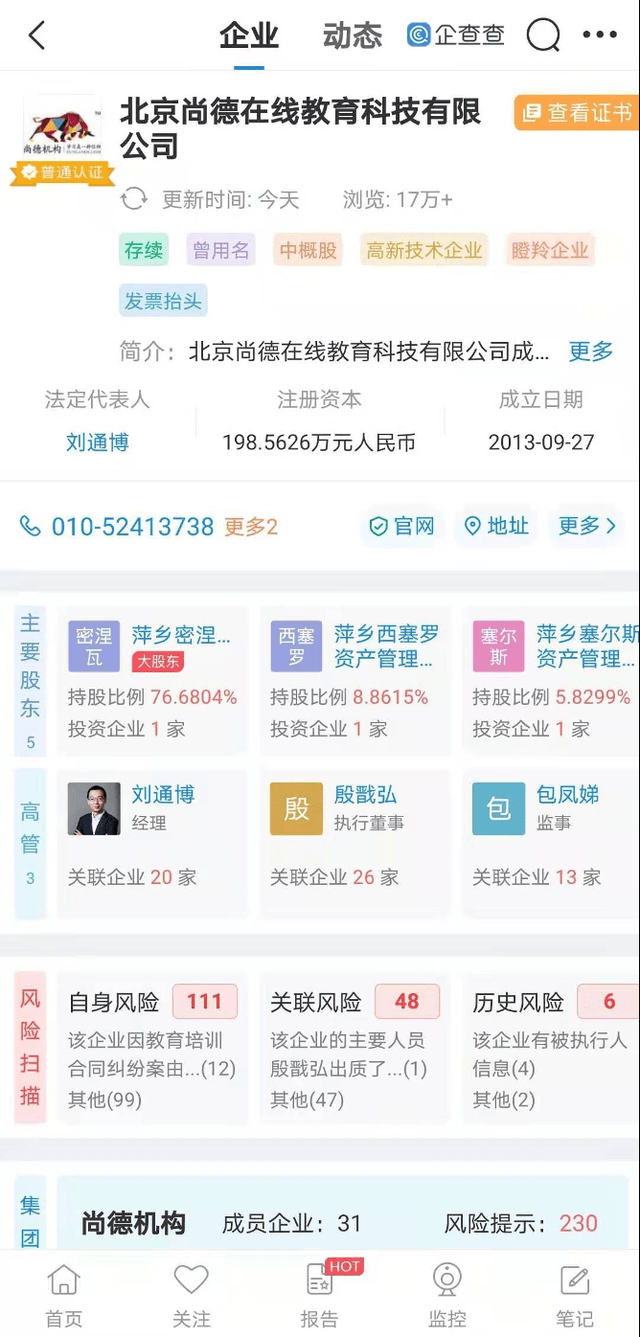
Task: Switch to the 动态 tab
Action: pos(352,36)
